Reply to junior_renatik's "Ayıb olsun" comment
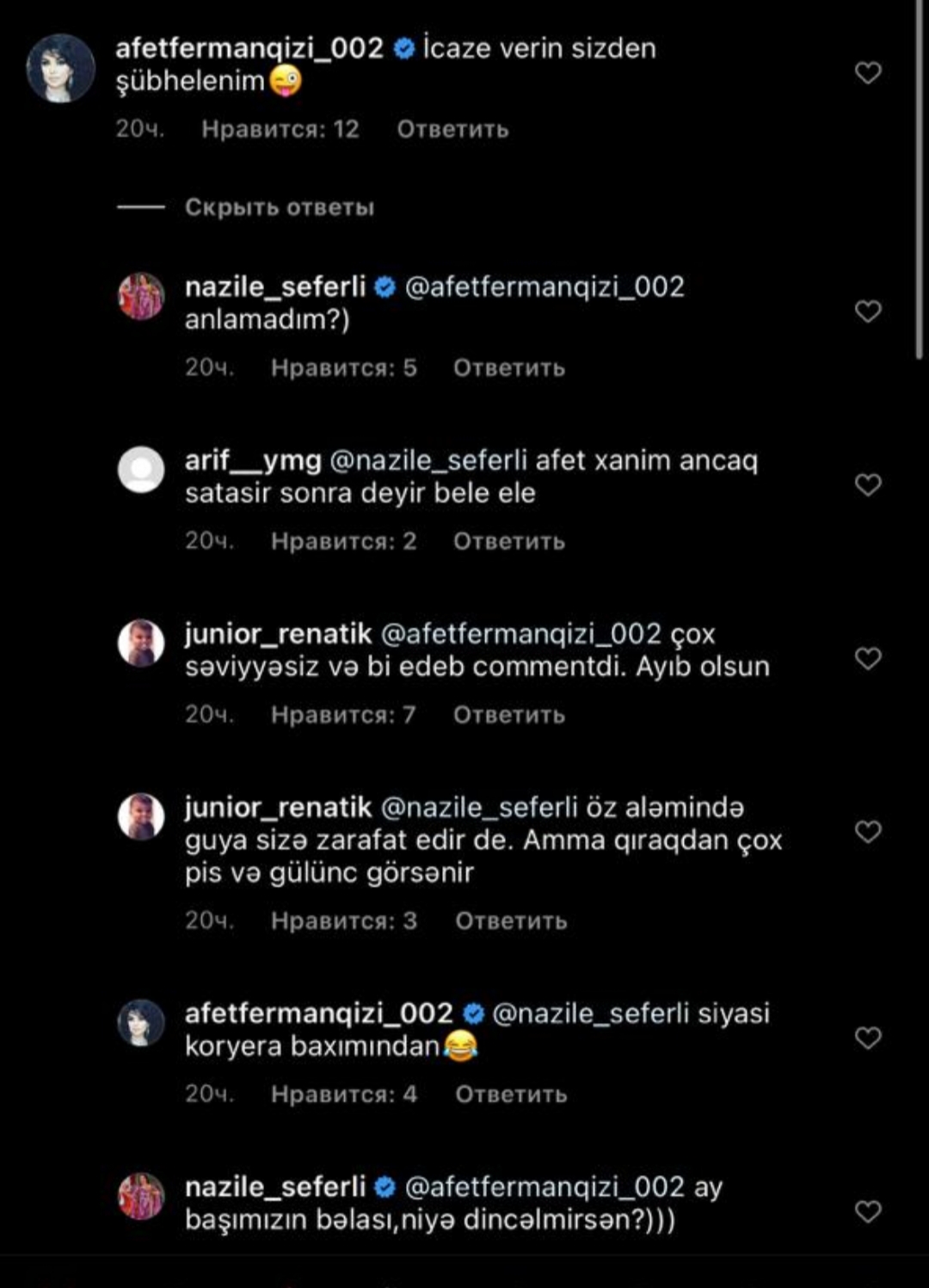Screen dimensions: 929x1288 pos(508,715)
